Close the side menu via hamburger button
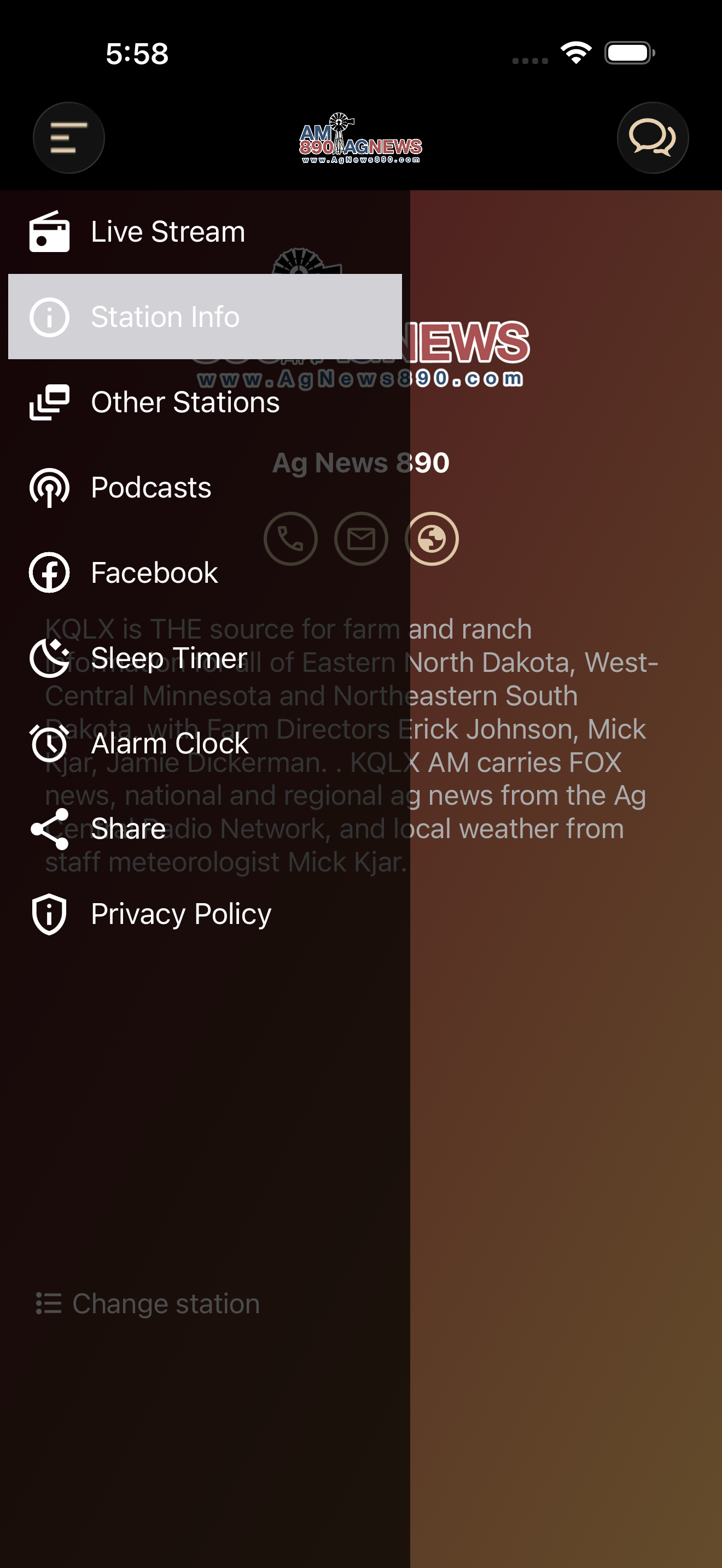This screenshot has height=1568, width=722. (x=69, y=138)
